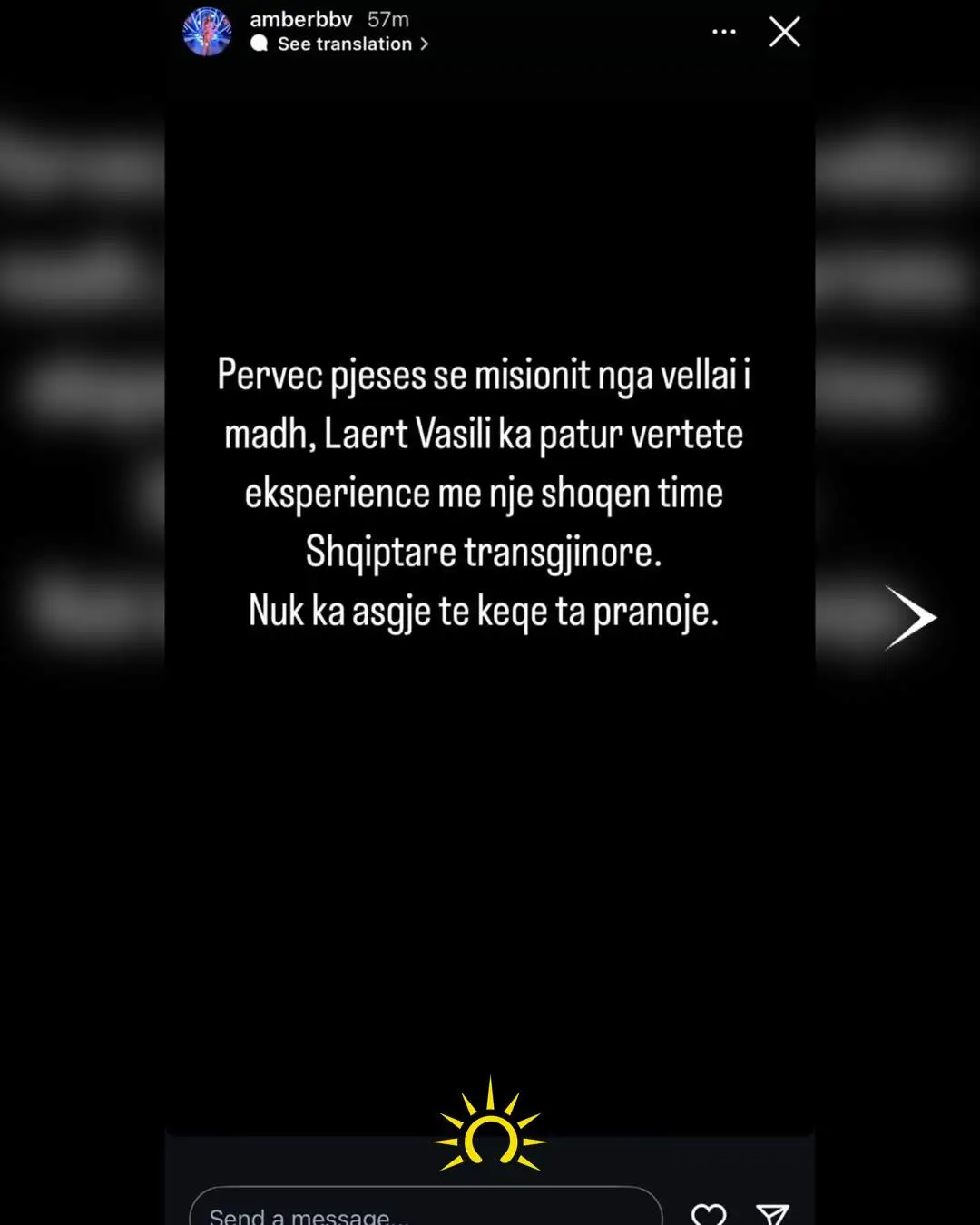Open amberbbv profile picture
Screen dimensions: 980x1225
(x=207, y=32)
